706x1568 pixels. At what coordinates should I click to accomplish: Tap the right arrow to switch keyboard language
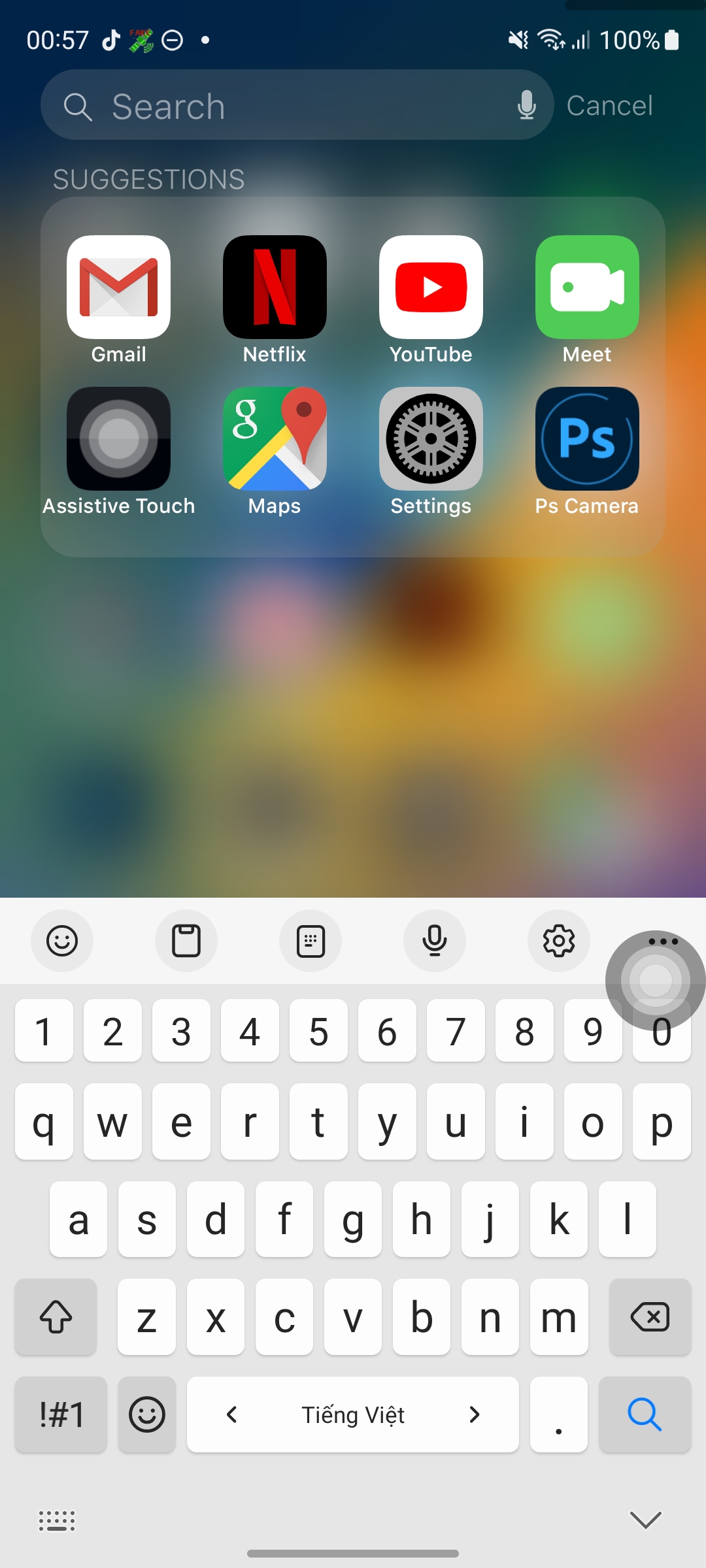475,1414
